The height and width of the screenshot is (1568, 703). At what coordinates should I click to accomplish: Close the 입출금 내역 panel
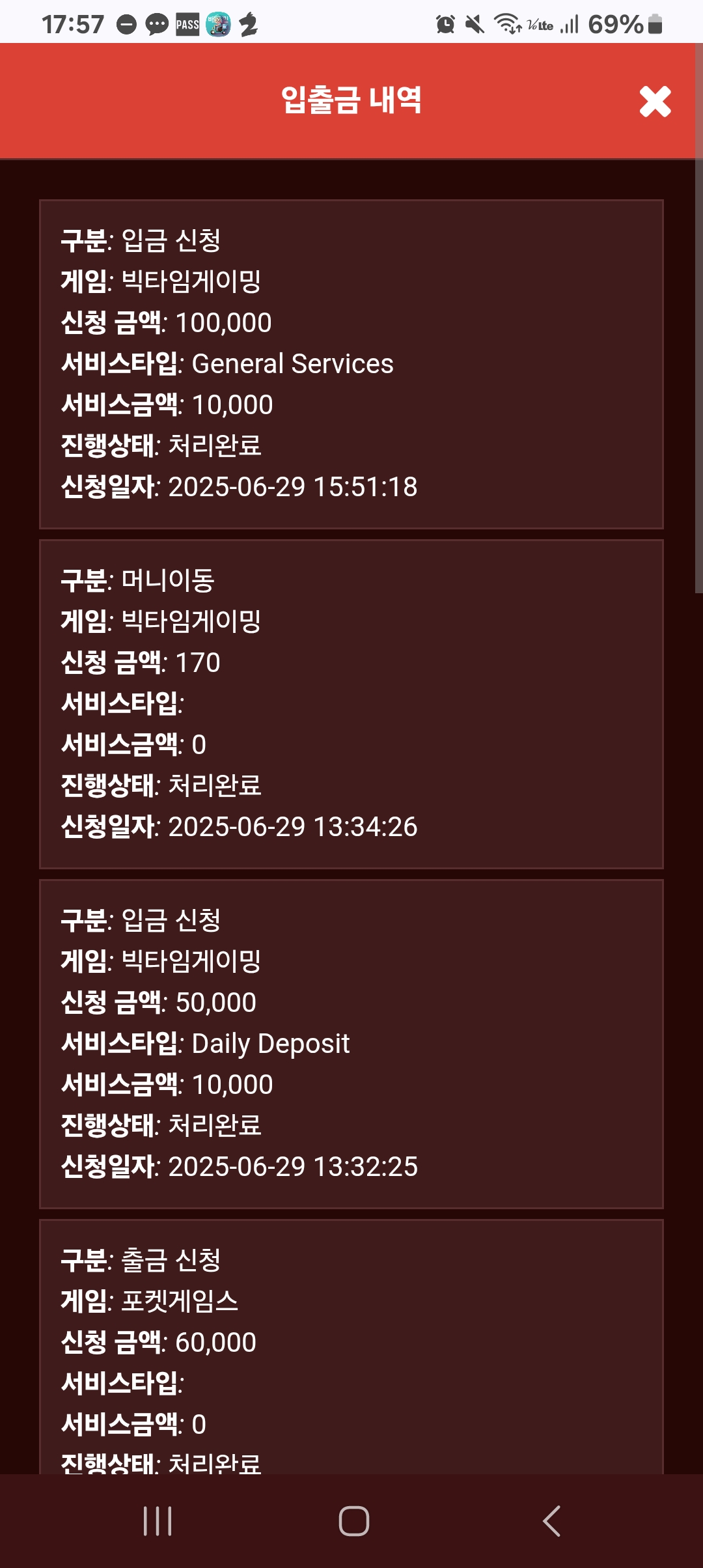point(655,102)
